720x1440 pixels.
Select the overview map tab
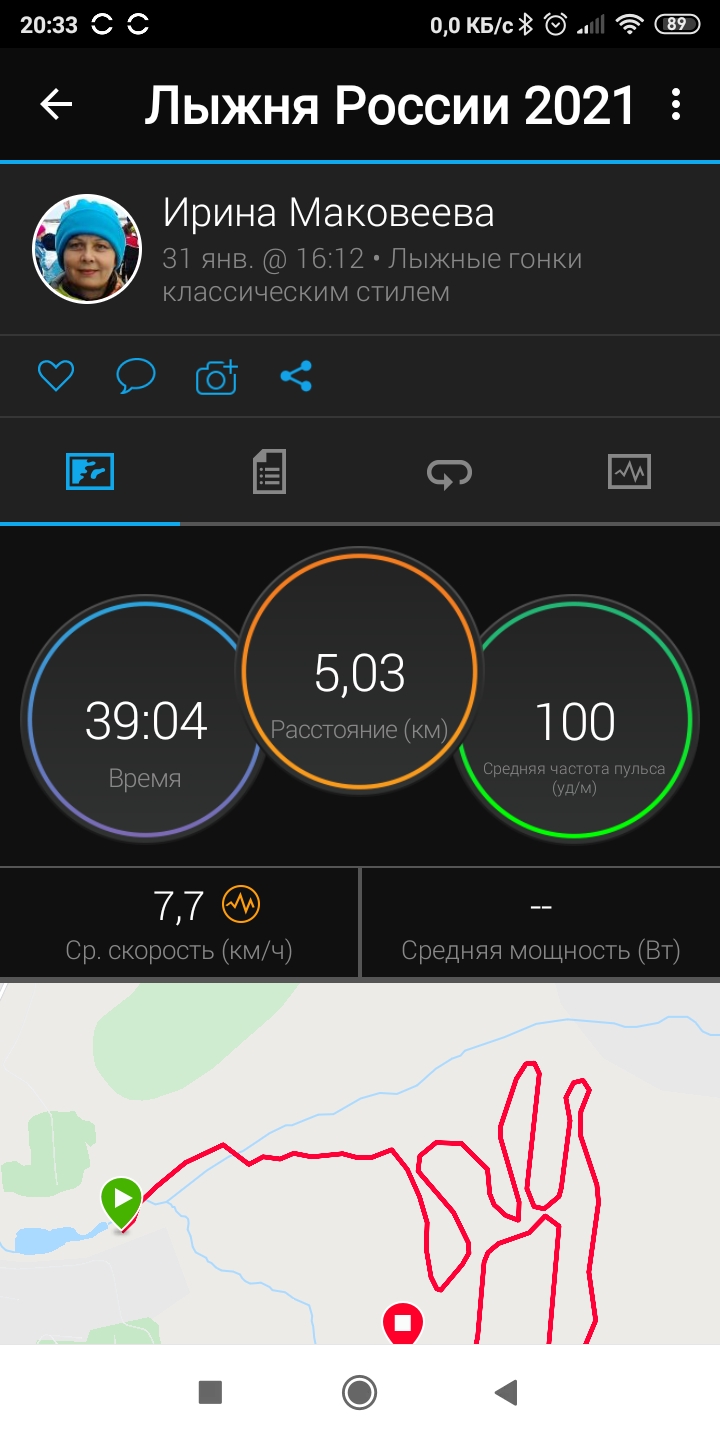point(90,471)
